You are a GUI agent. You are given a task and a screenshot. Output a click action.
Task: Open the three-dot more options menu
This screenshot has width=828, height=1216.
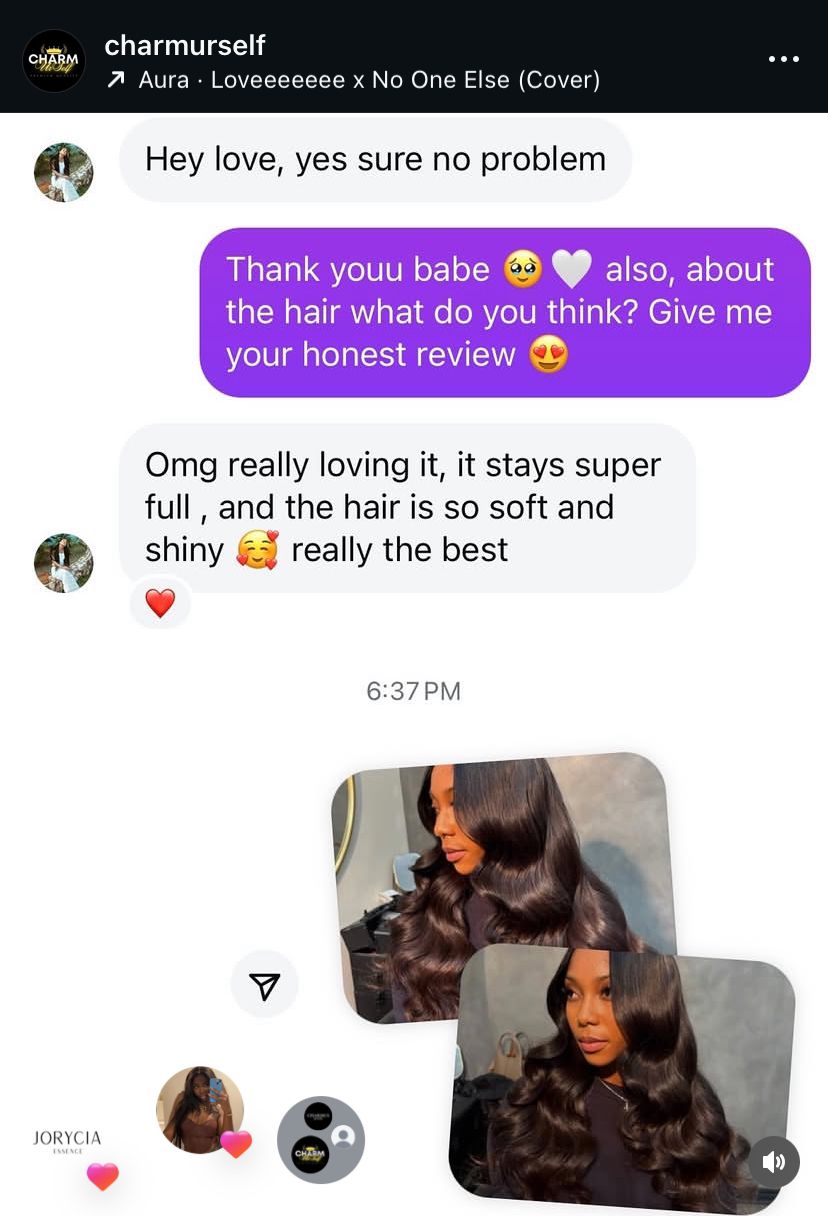783,59
